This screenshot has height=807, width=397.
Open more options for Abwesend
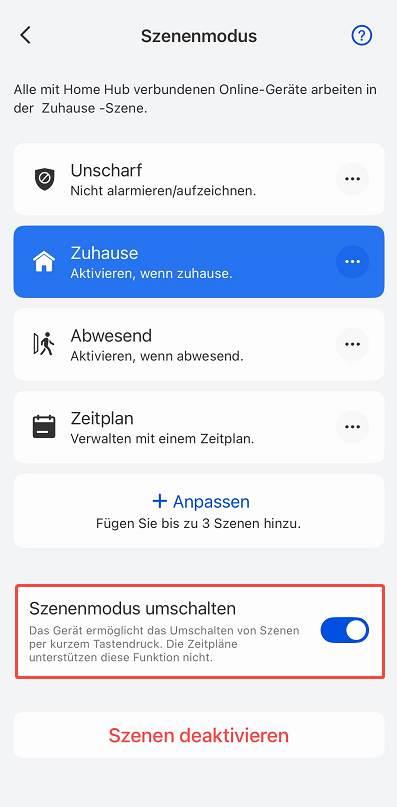tap(353, 344)
